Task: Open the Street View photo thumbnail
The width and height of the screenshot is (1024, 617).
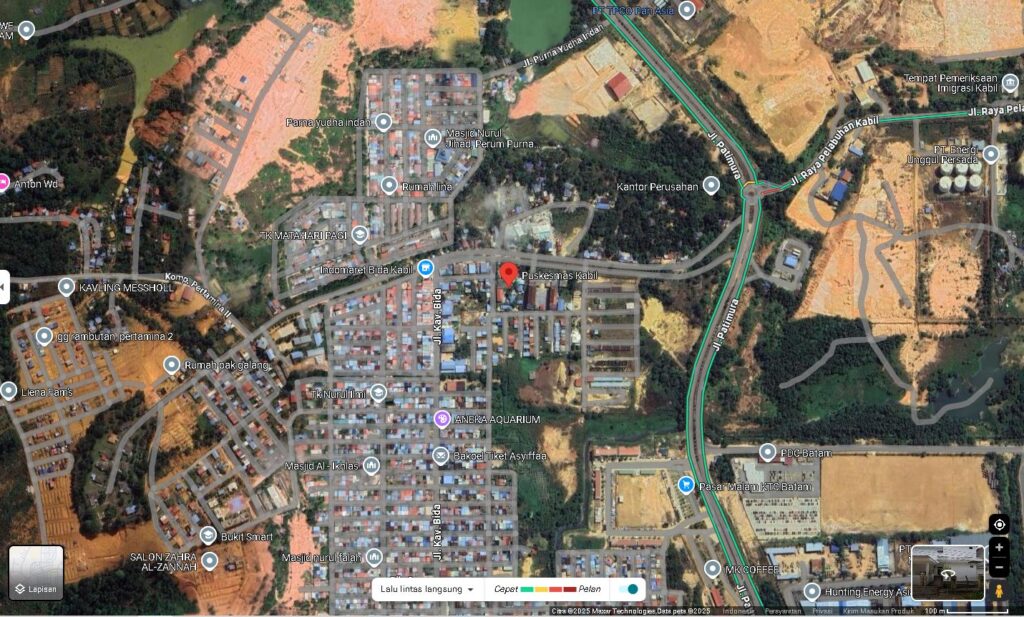Action: coord(946,572)
